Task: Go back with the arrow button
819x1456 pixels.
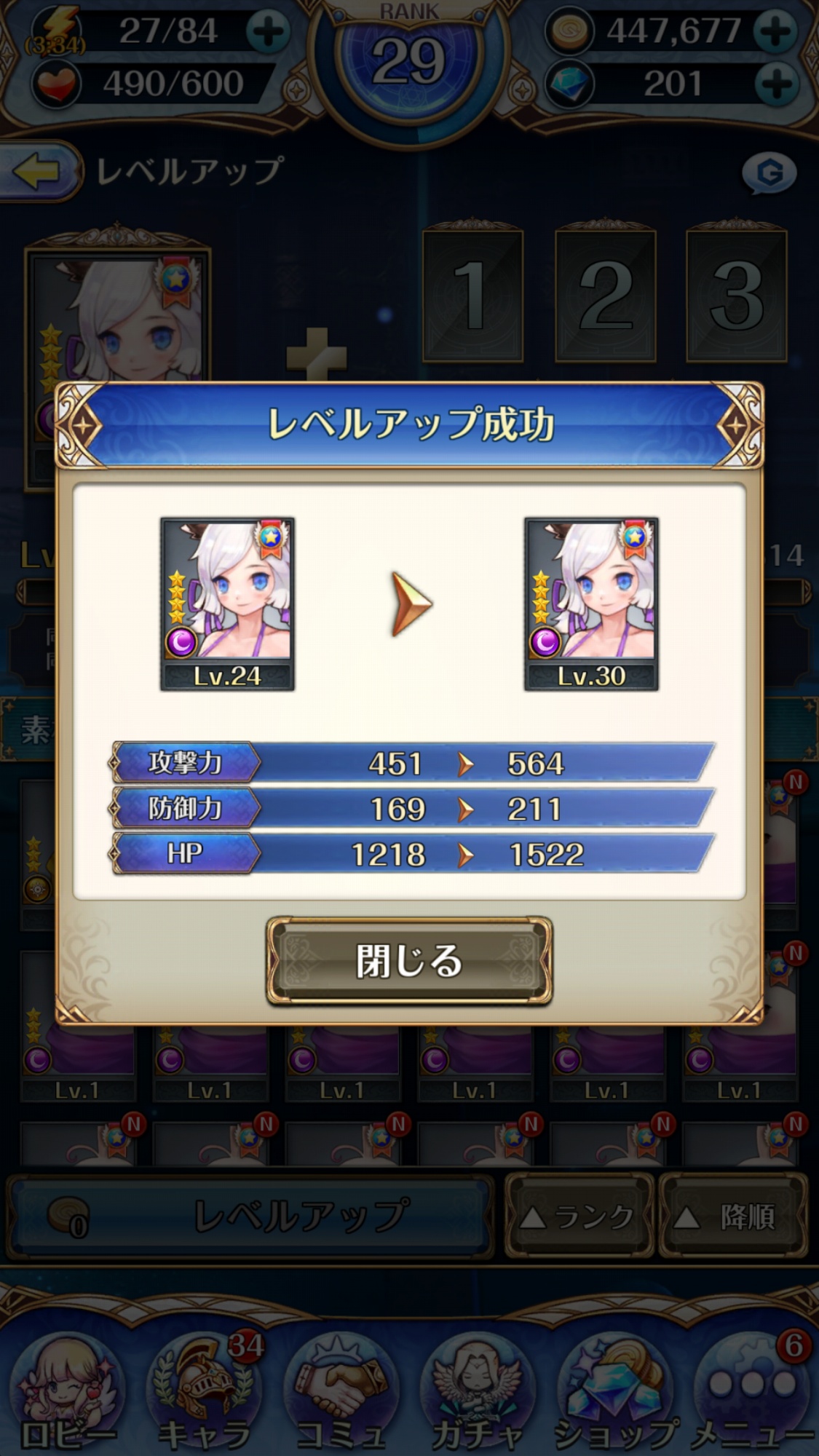Action: pyautogui.click(x=38, y=172)
